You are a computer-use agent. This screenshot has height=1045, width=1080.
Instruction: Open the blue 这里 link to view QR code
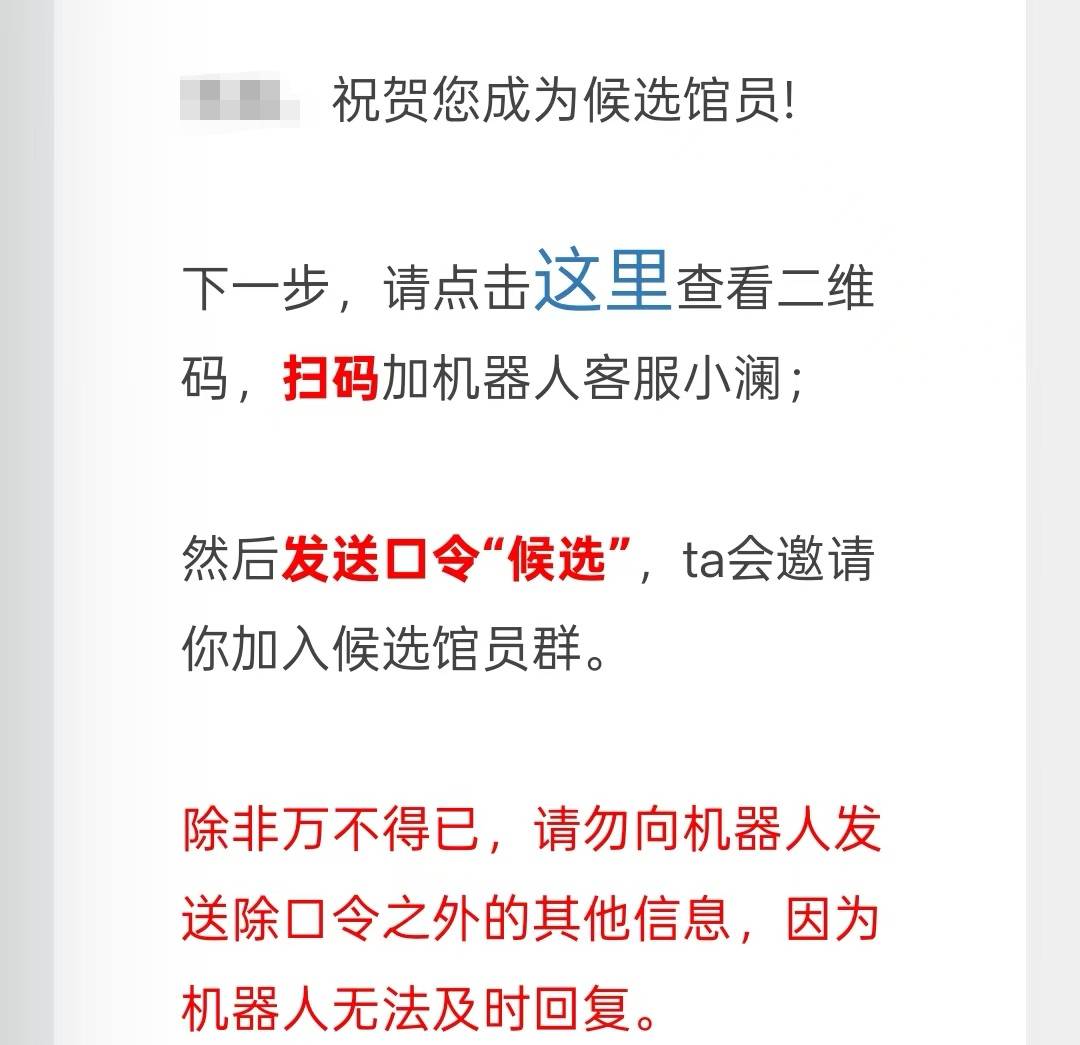tap(601, 282)
